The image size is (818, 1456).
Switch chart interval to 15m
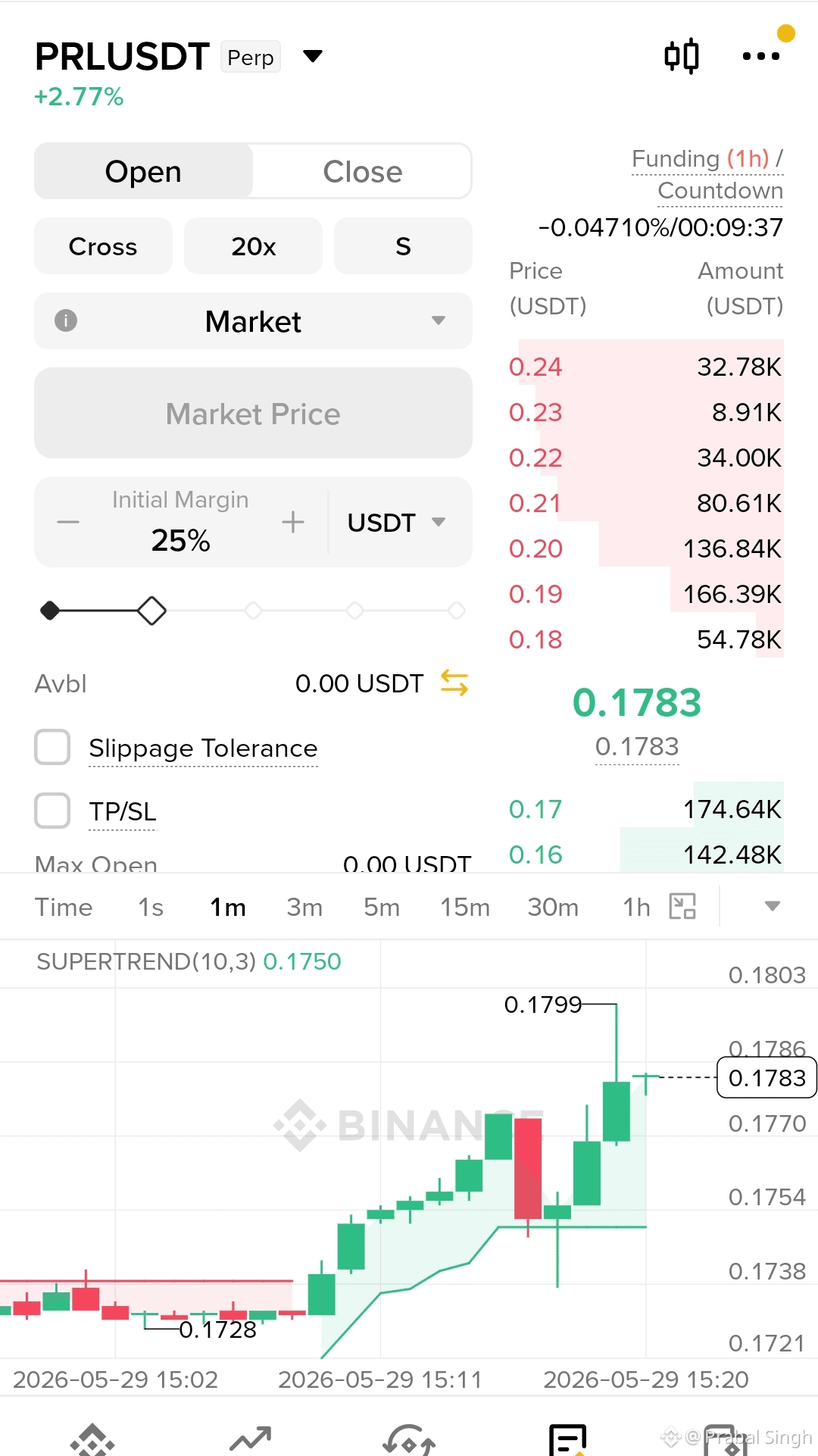[x=465, y=907]
